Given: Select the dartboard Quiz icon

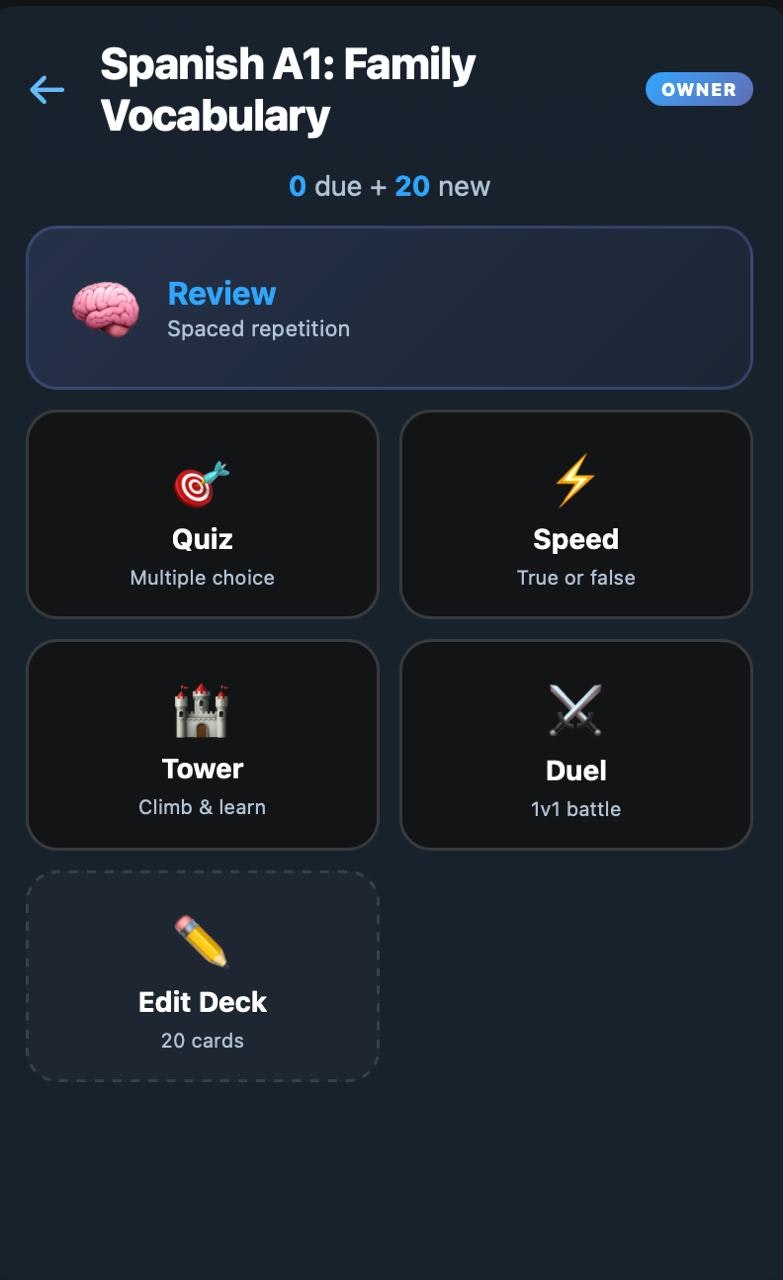Looking at the screenshot, I should click(x=202, y=483).
